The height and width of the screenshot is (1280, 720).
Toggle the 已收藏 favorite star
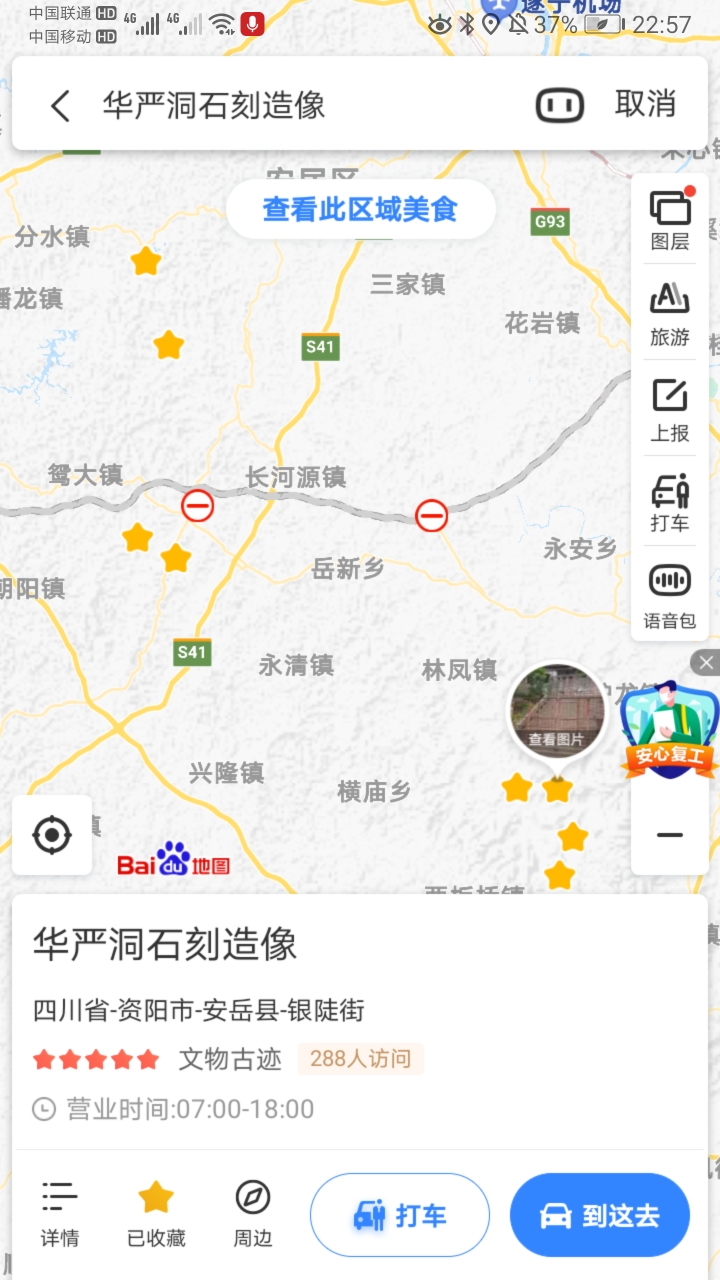[x=156, y=1213]
